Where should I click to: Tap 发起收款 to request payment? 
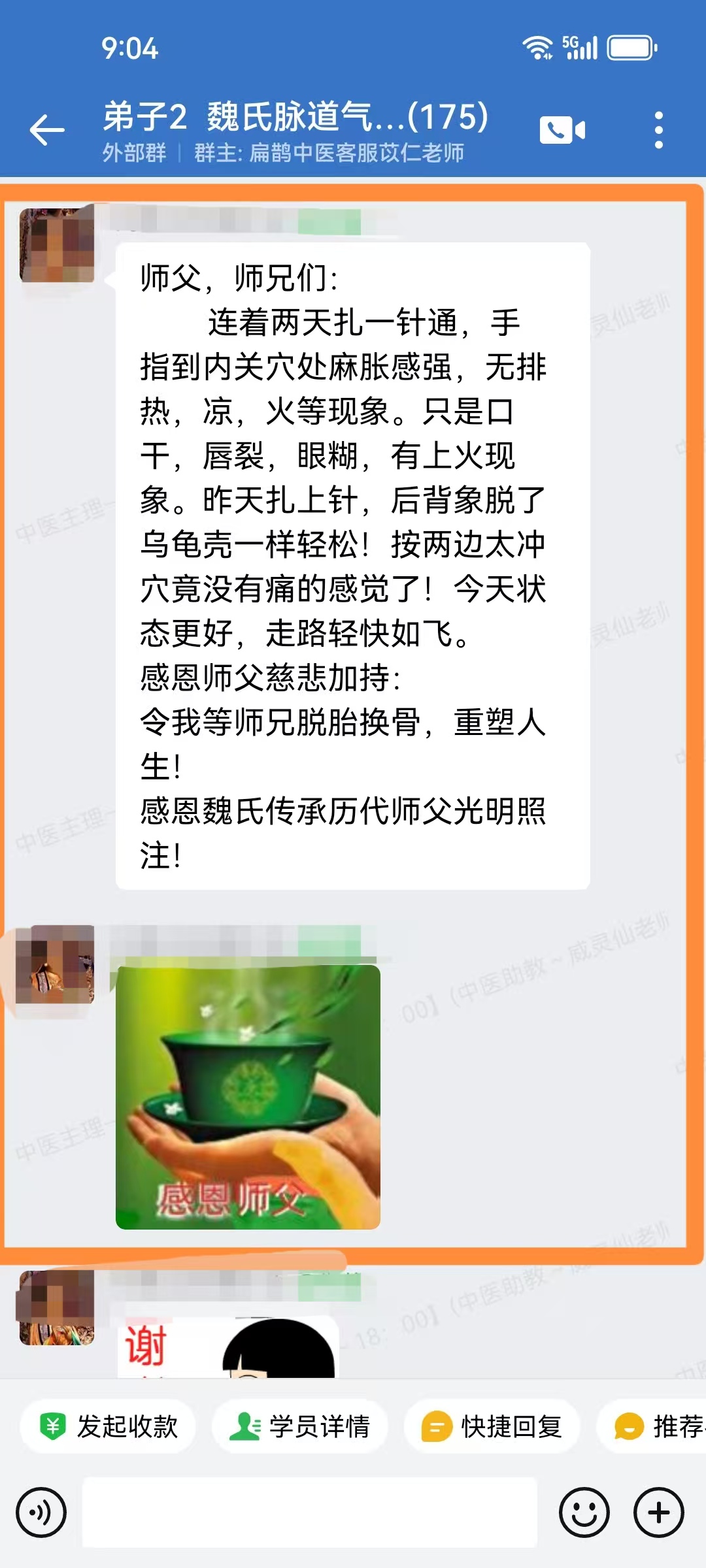tap(109, 1426)
